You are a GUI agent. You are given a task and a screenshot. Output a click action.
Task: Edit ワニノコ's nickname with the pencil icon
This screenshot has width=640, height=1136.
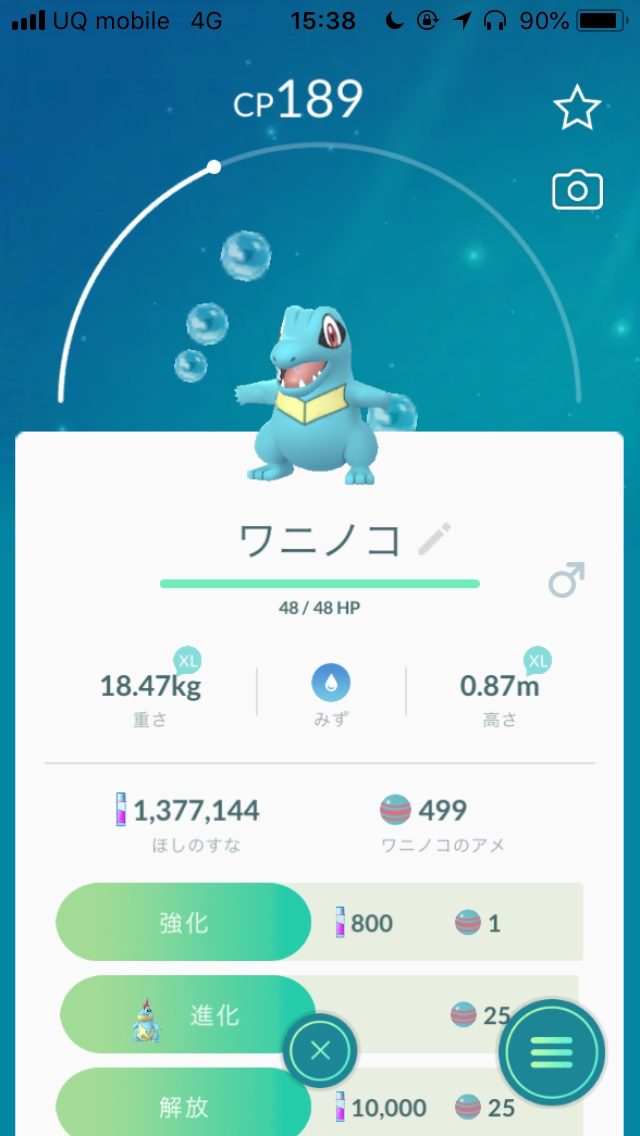[434, 539]
